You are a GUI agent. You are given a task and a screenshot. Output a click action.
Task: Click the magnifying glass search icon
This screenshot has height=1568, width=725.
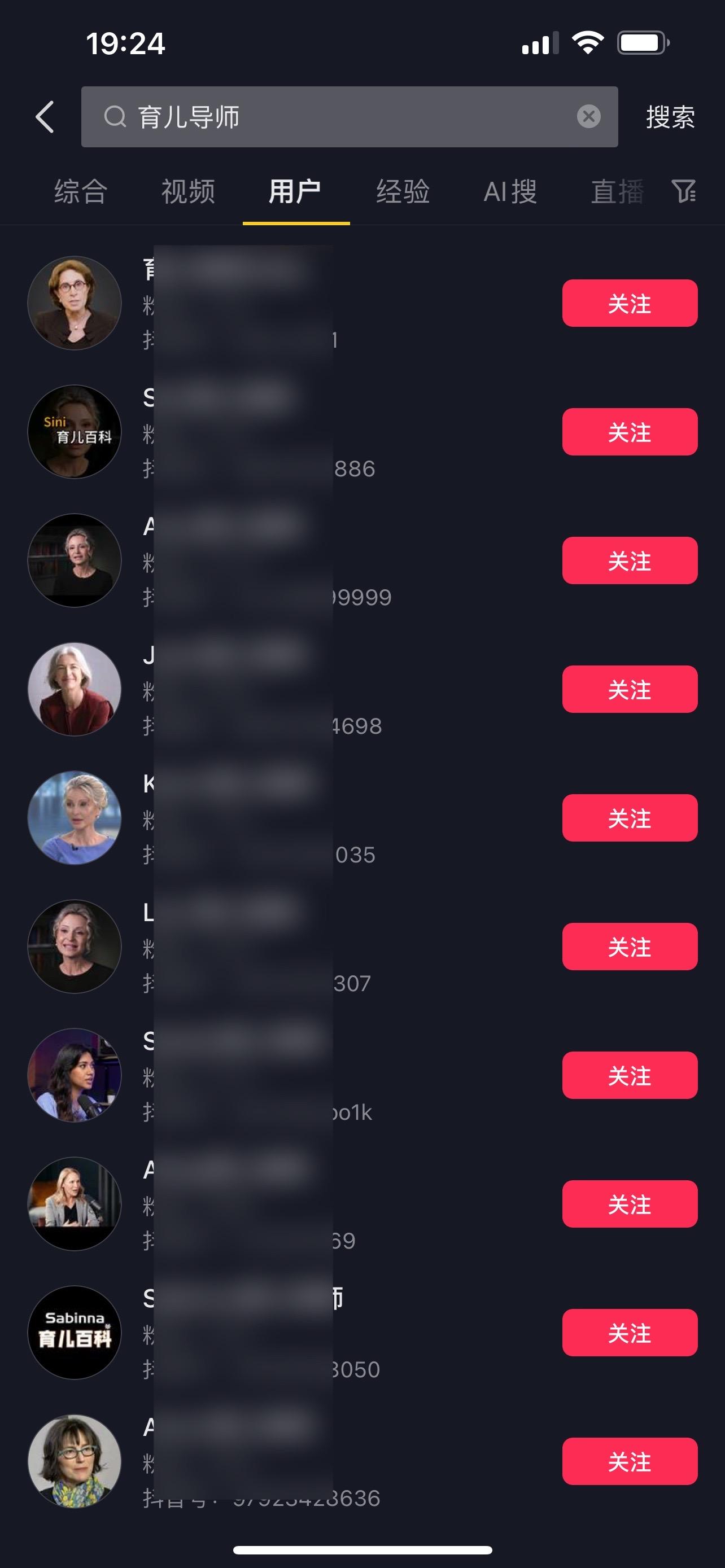pyautogui.click(x=116, y=117)
